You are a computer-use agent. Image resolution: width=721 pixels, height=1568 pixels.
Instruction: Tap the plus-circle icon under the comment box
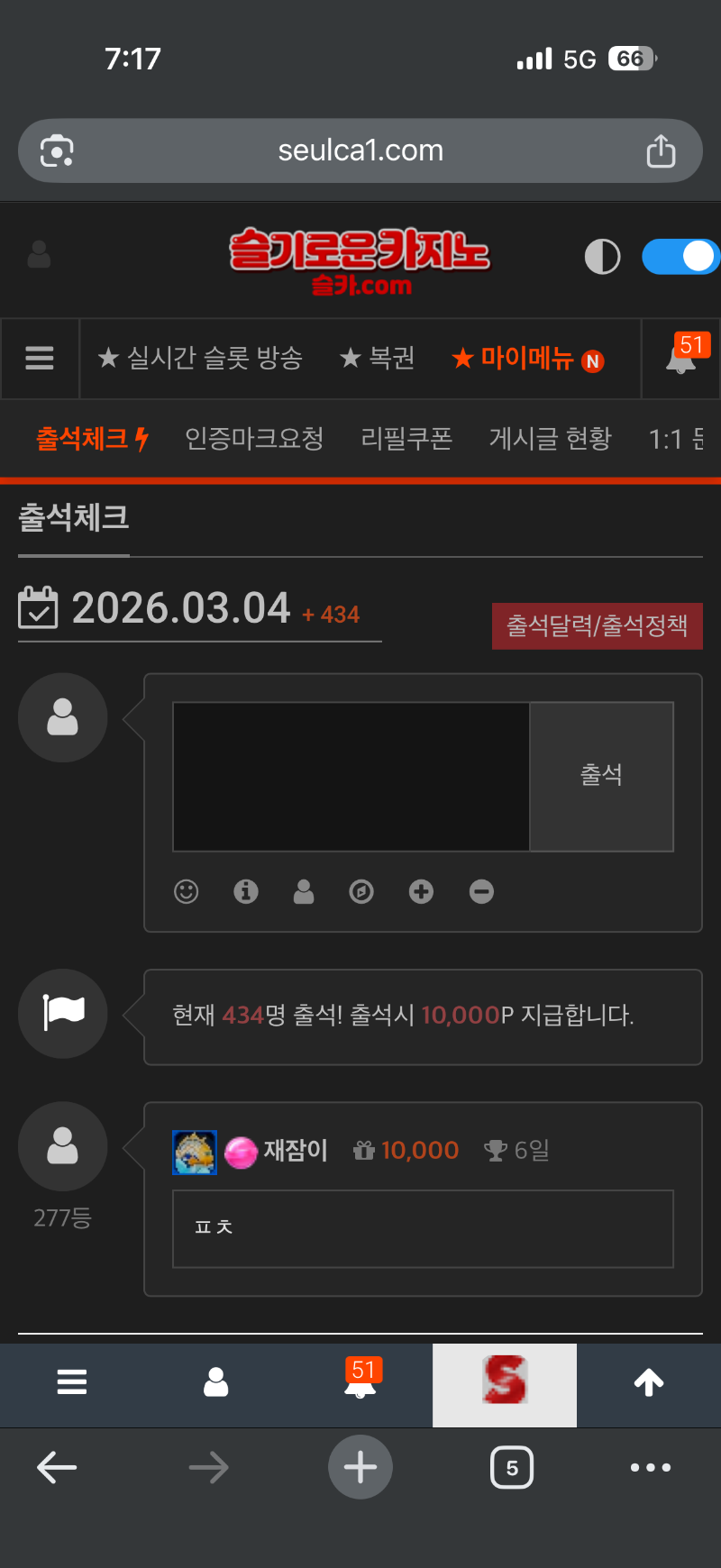pos(421,891)
